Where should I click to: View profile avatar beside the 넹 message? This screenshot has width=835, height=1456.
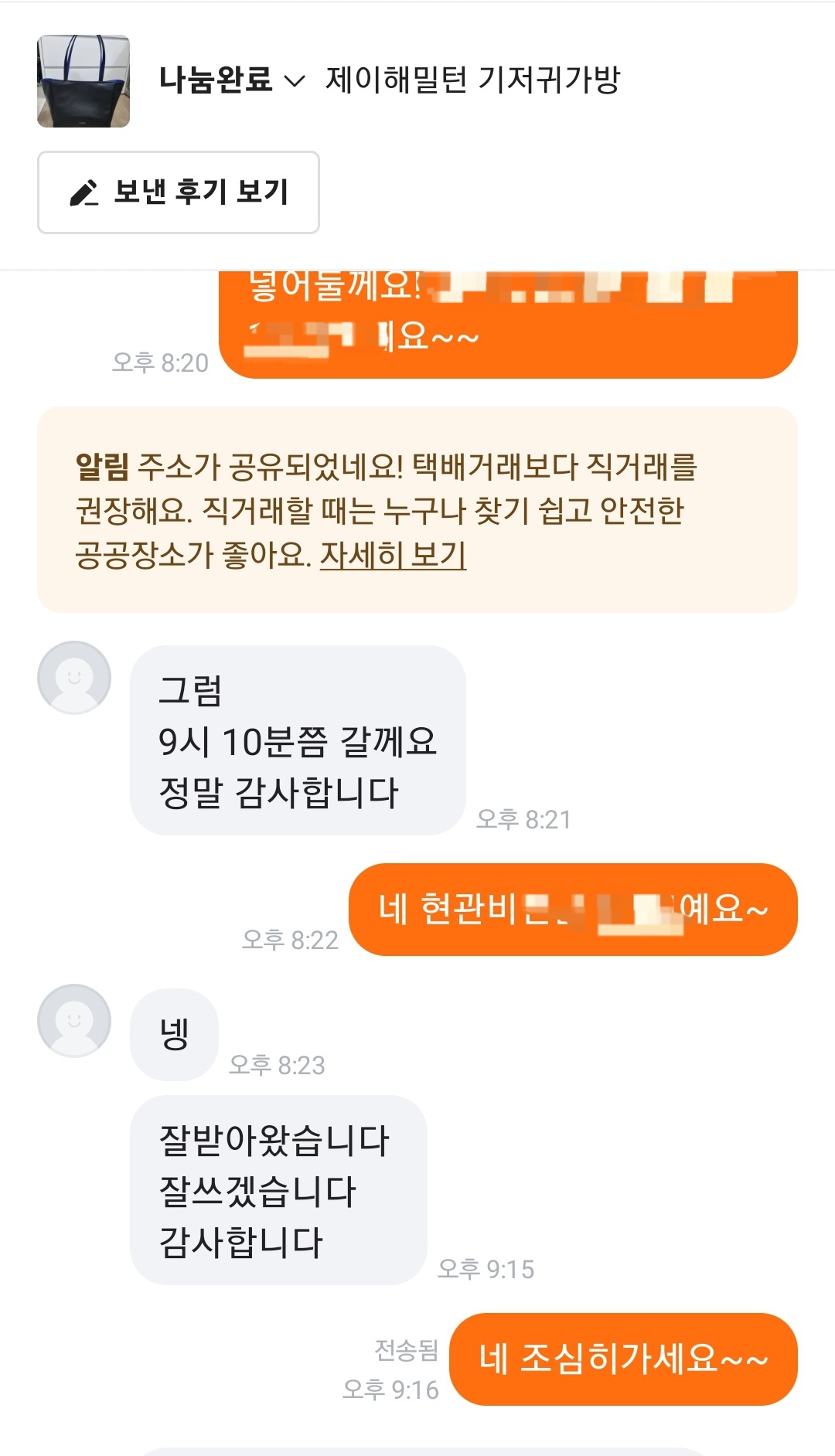(74, 1021)
